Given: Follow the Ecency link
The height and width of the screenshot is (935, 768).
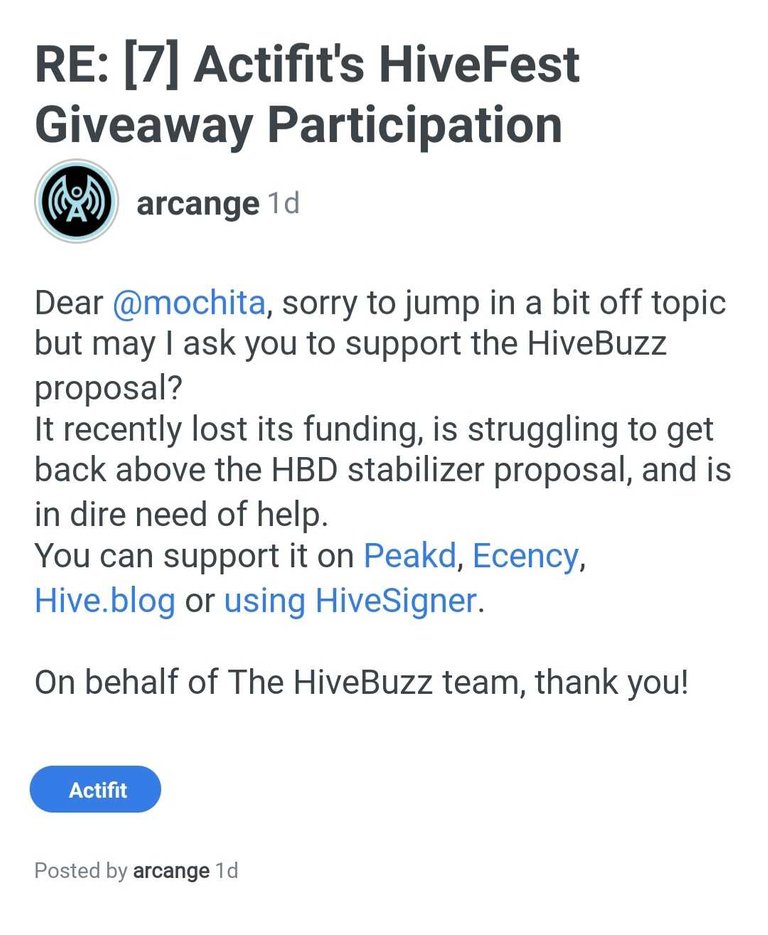Looking at the screenshot, I should click(x=525, y=555).
